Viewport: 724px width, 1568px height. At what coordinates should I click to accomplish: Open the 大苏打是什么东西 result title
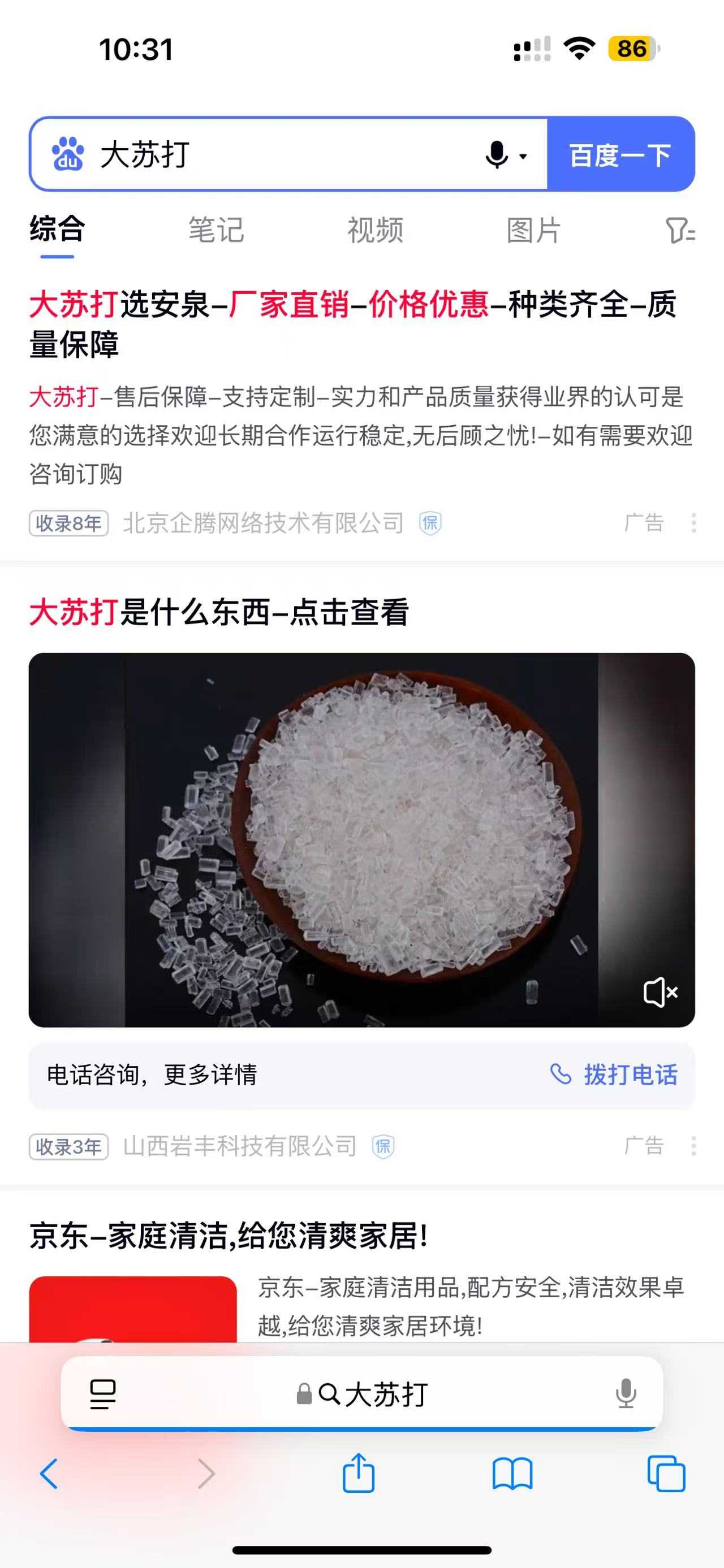pos(219,612)
